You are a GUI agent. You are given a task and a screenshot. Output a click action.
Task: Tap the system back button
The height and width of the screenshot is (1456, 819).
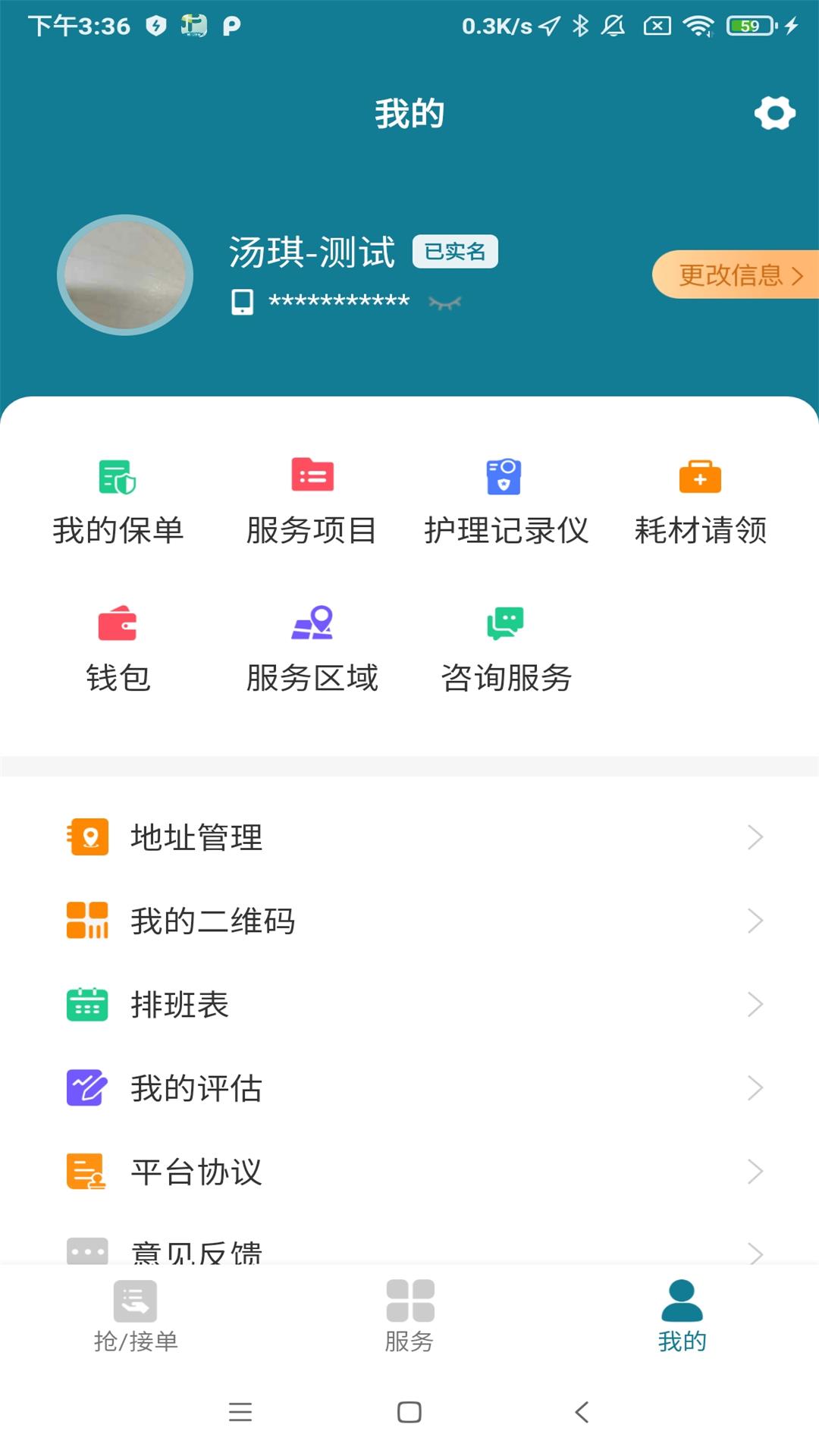point(582,1412)
